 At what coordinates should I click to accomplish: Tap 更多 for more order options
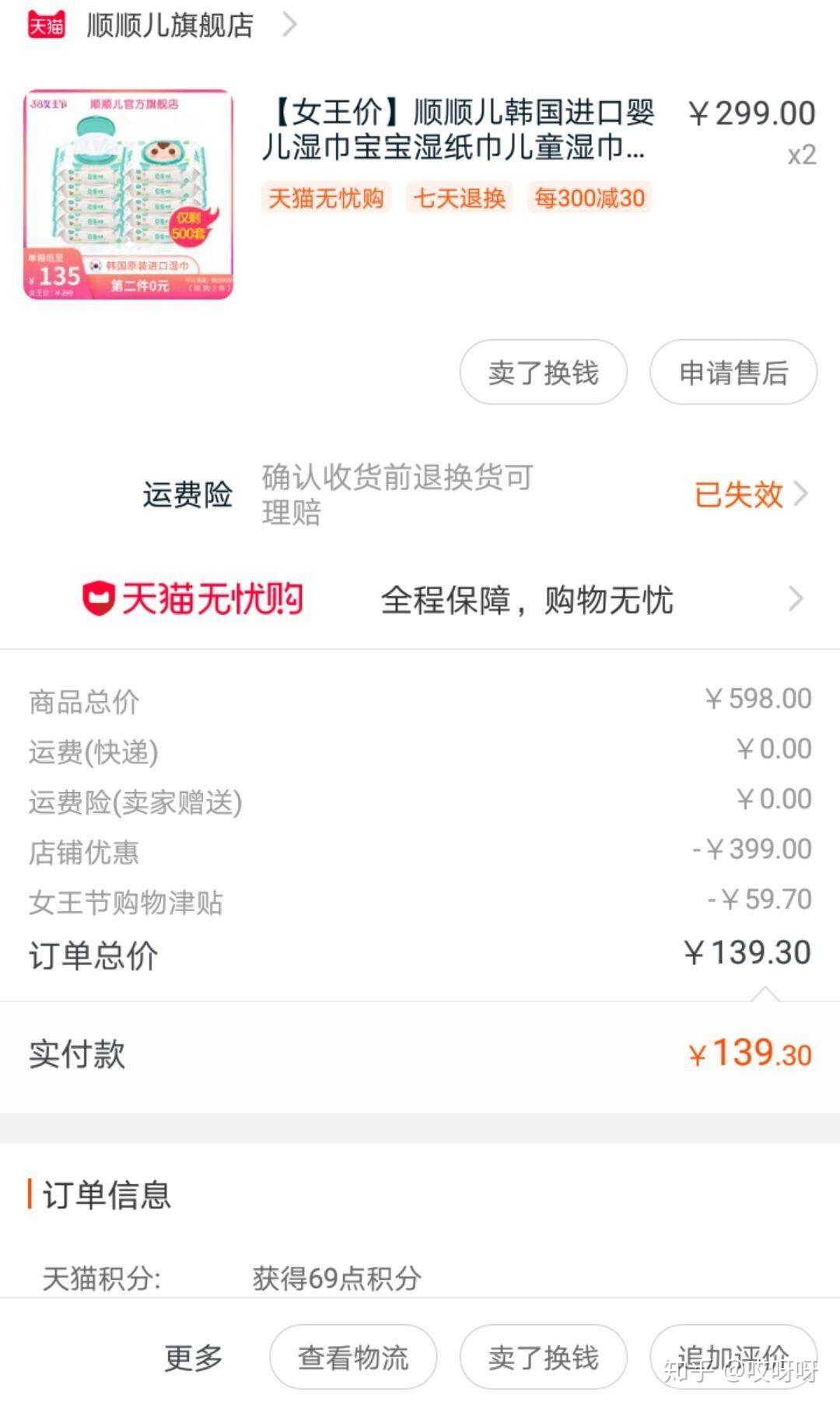click(x=193, y=1358)
